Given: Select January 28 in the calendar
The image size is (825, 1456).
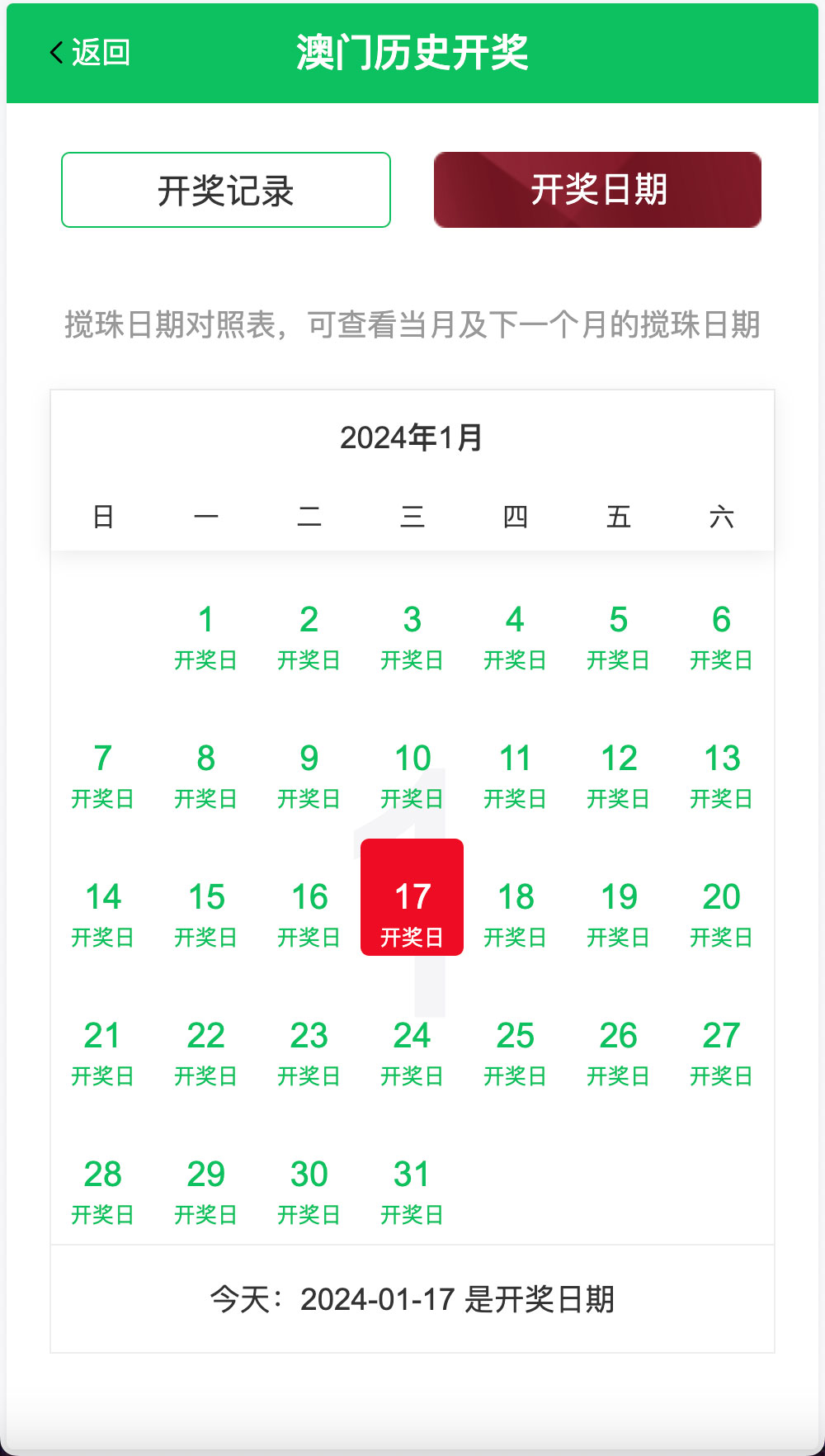Looking at the screenshot, I should (x=102, y=1190).
